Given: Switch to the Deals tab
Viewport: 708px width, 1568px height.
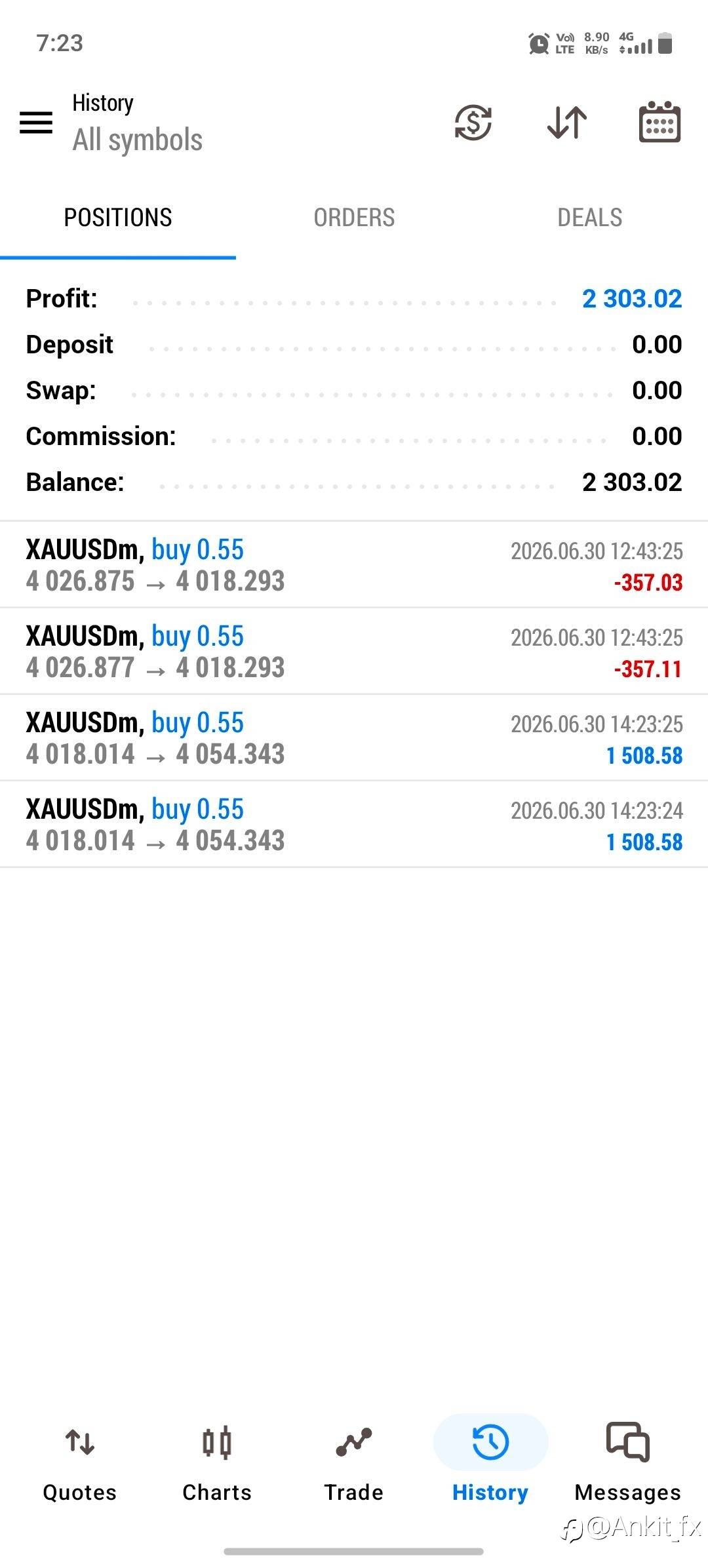Looking at the screenshot, I should click(x=590, y=218).
